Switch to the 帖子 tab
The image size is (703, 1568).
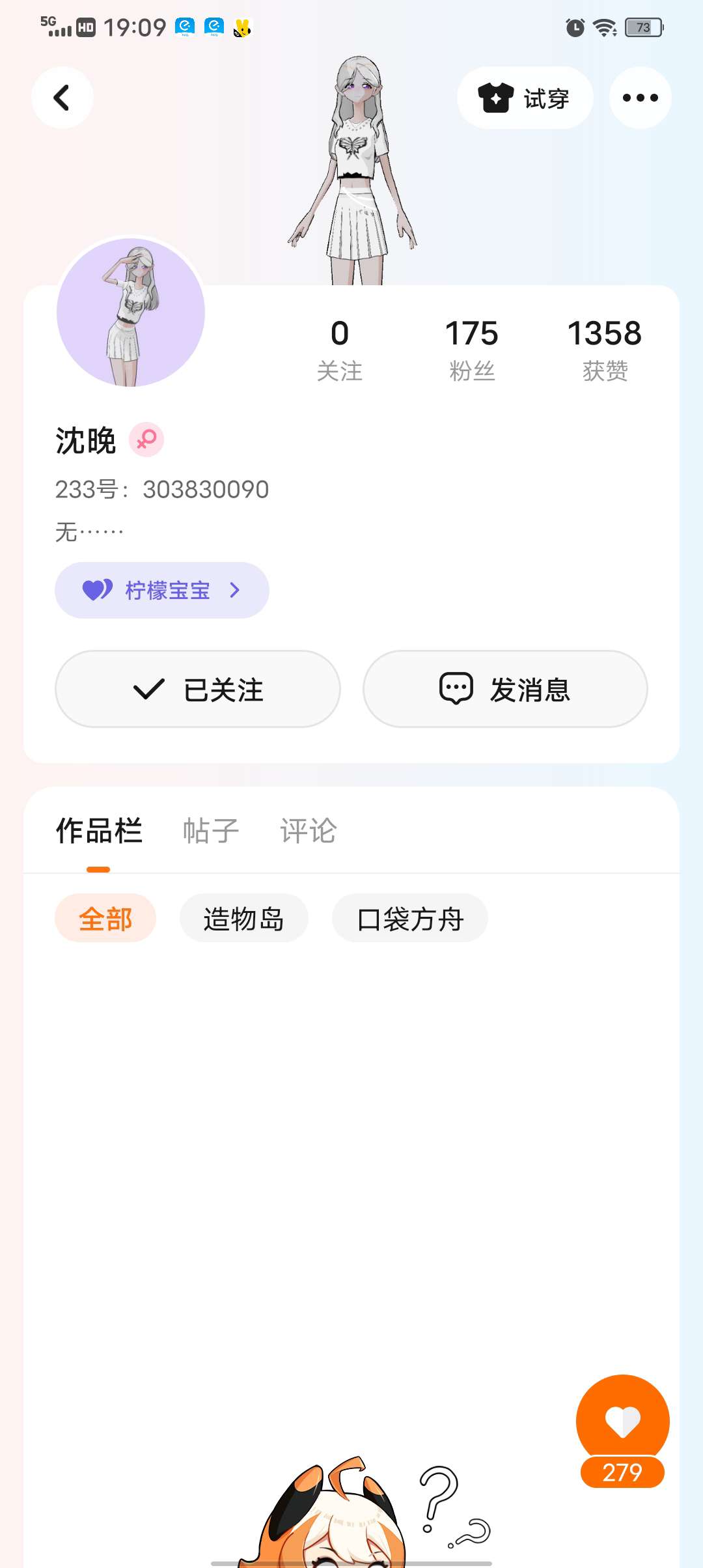(x=211, y=831)
